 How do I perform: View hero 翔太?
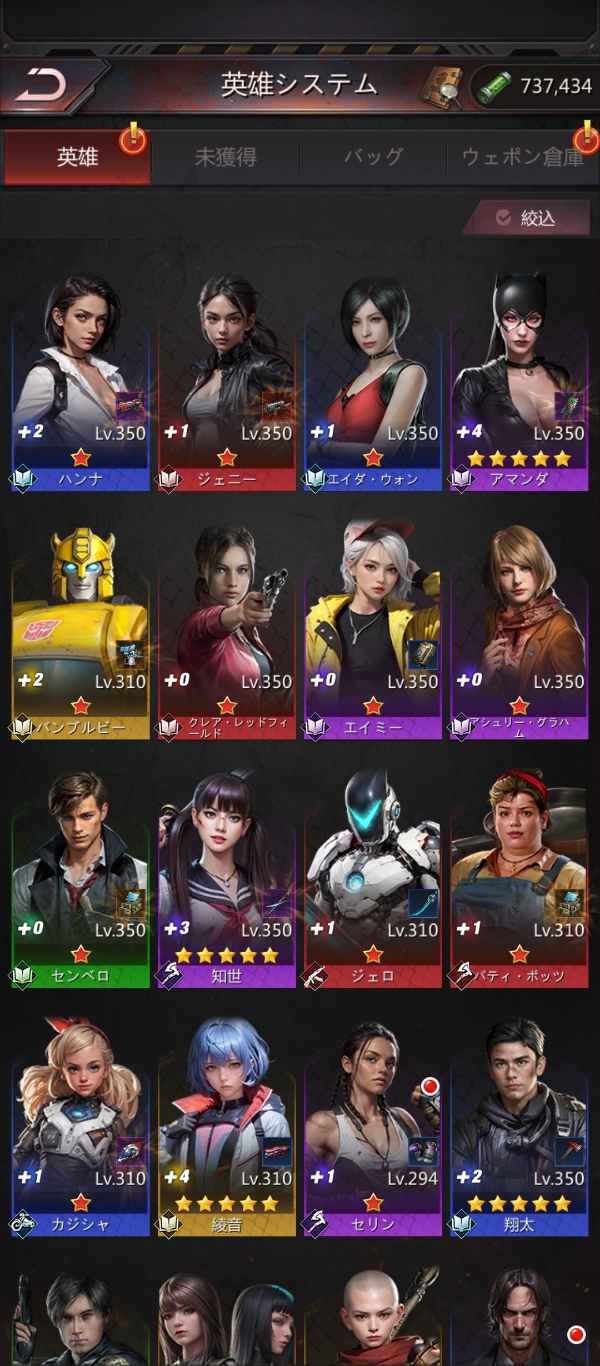(x=519, y=1124)
